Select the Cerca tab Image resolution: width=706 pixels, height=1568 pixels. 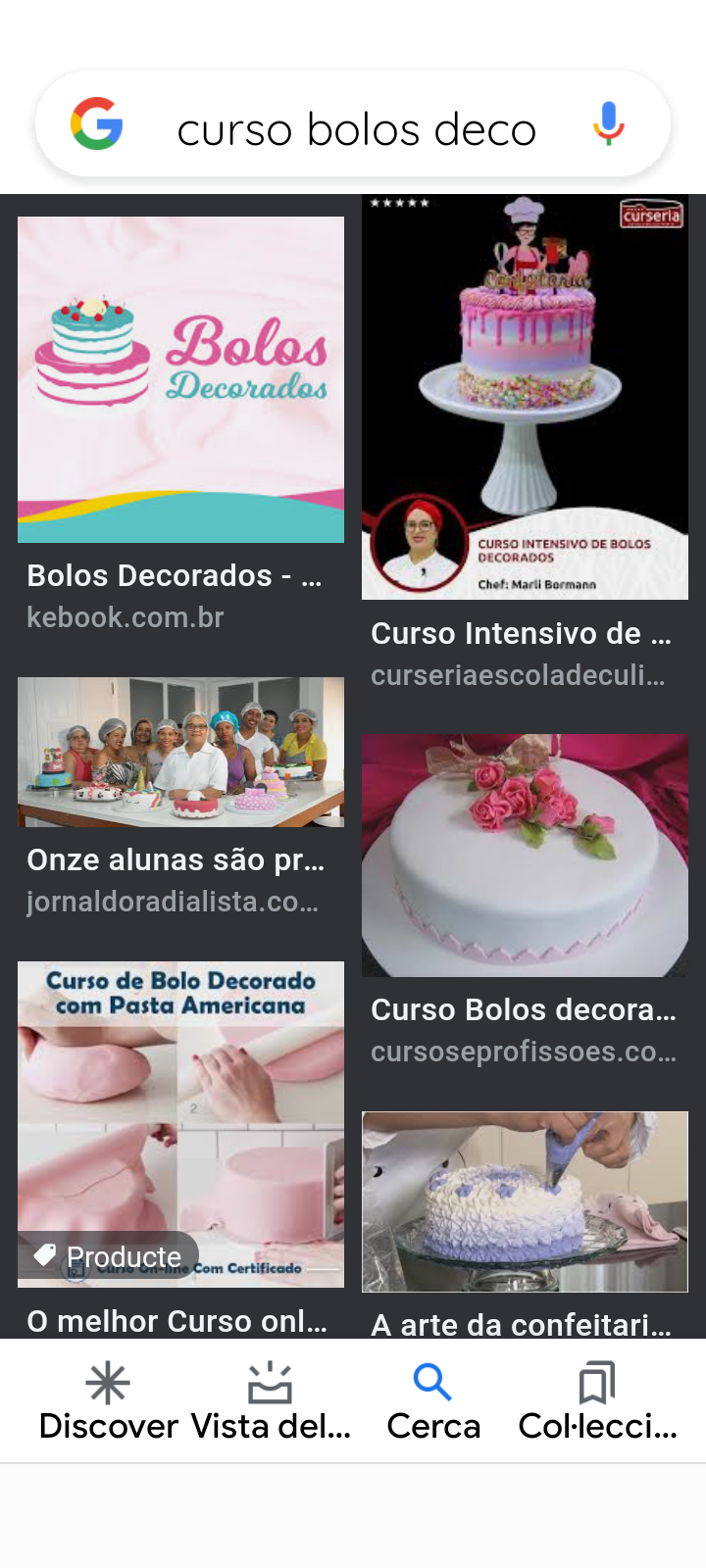(433, 1401)
